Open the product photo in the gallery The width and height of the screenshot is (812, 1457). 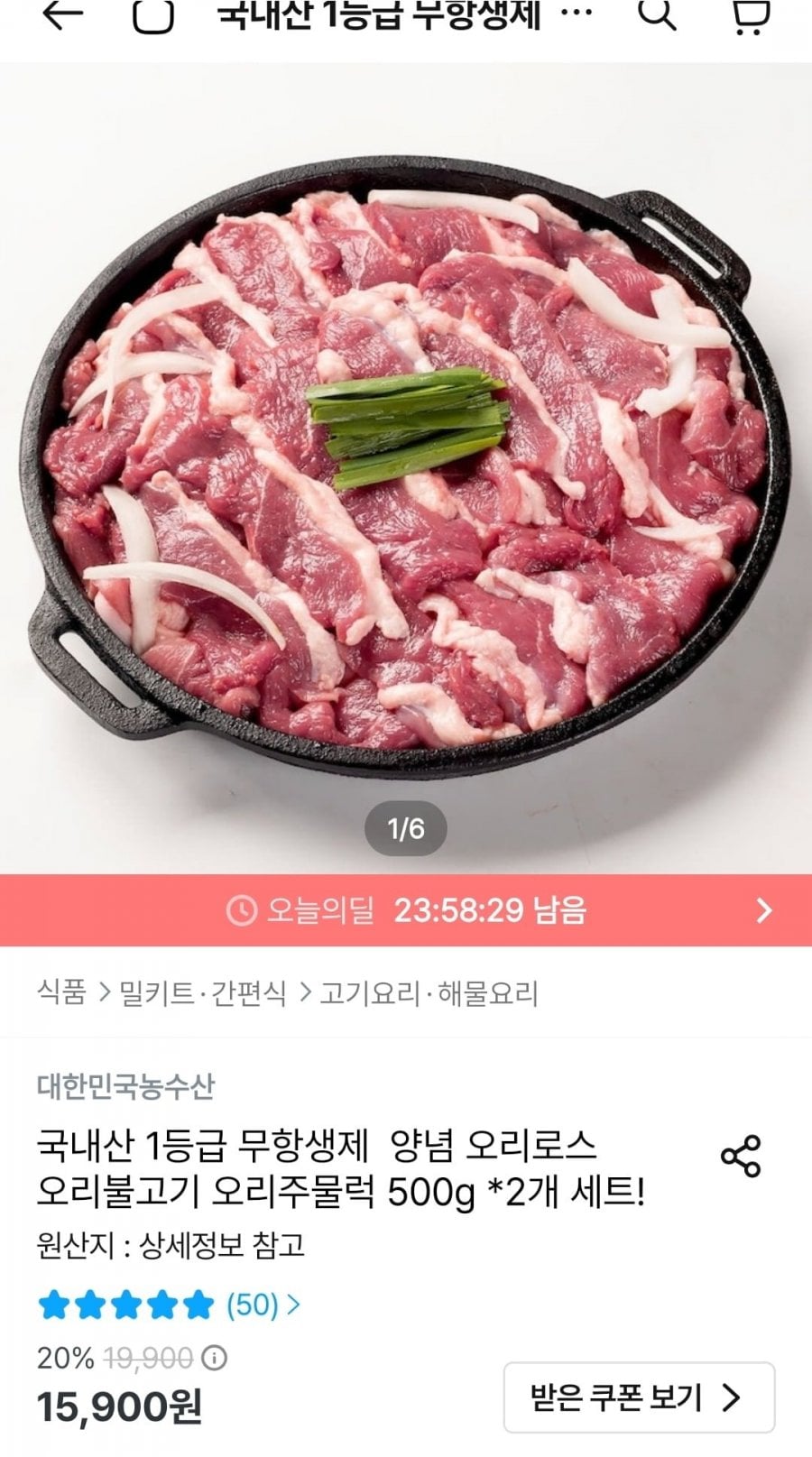[x=406, y=467]
